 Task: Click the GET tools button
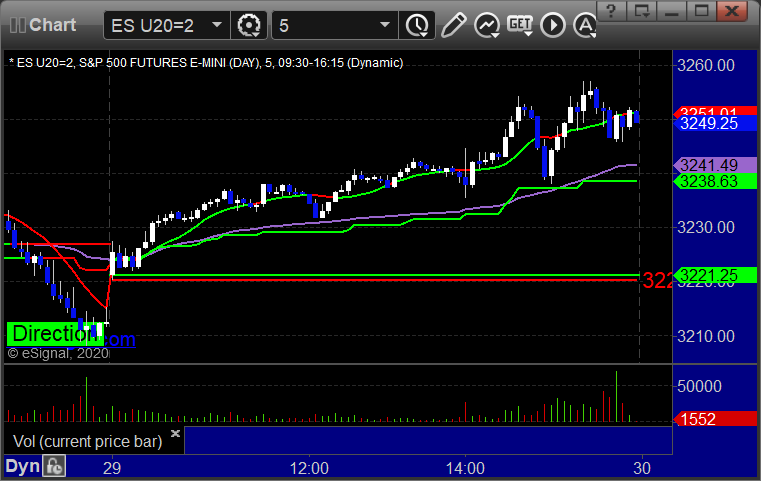[x=520, y=23]
